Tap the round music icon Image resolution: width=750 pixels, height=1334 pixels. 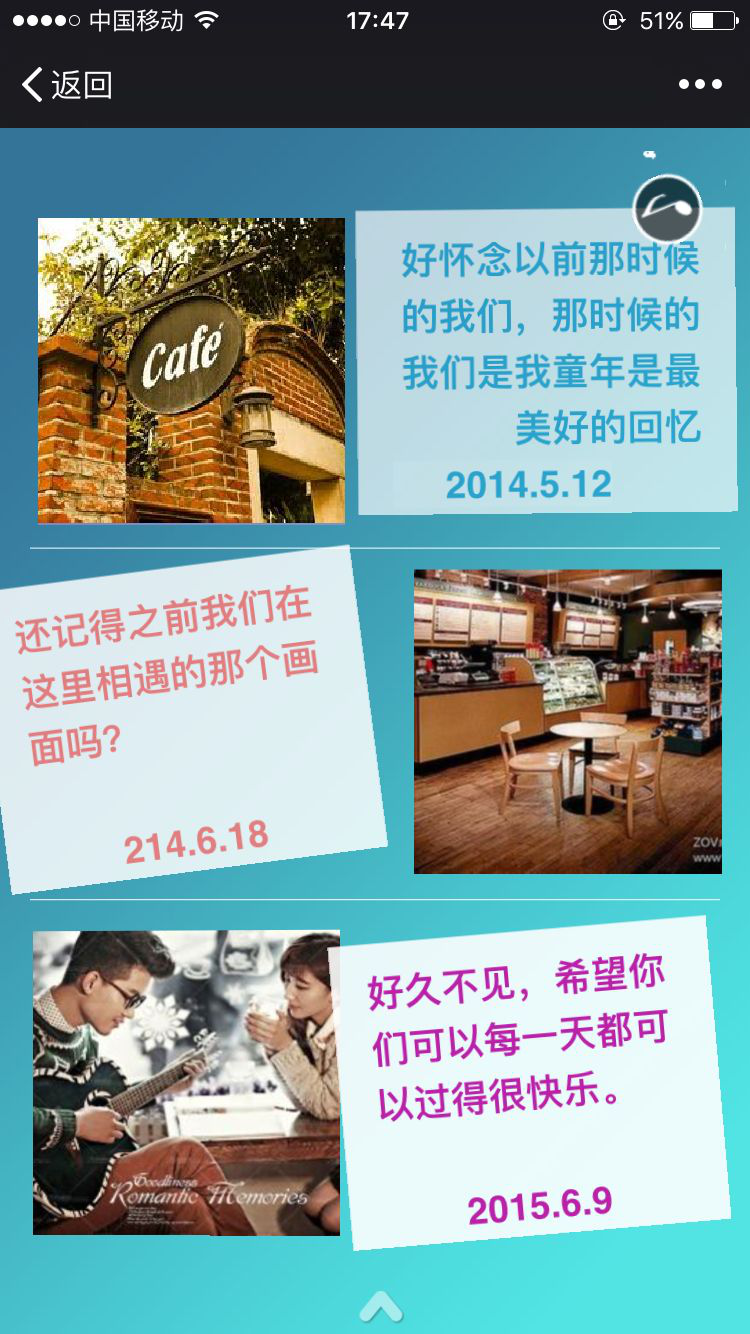click(668, 209)
